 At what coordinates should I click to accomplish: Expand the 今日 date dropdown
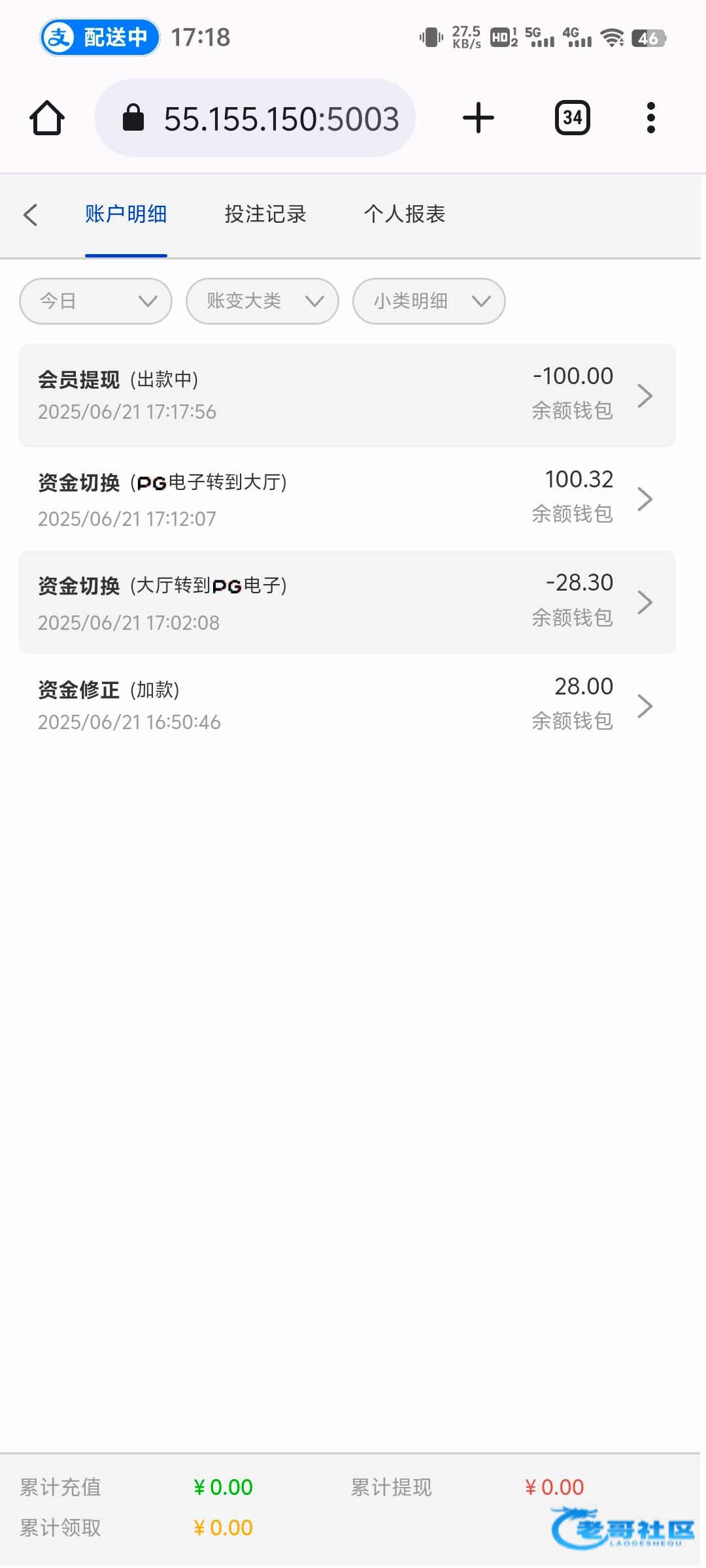(x=96, y=301)
